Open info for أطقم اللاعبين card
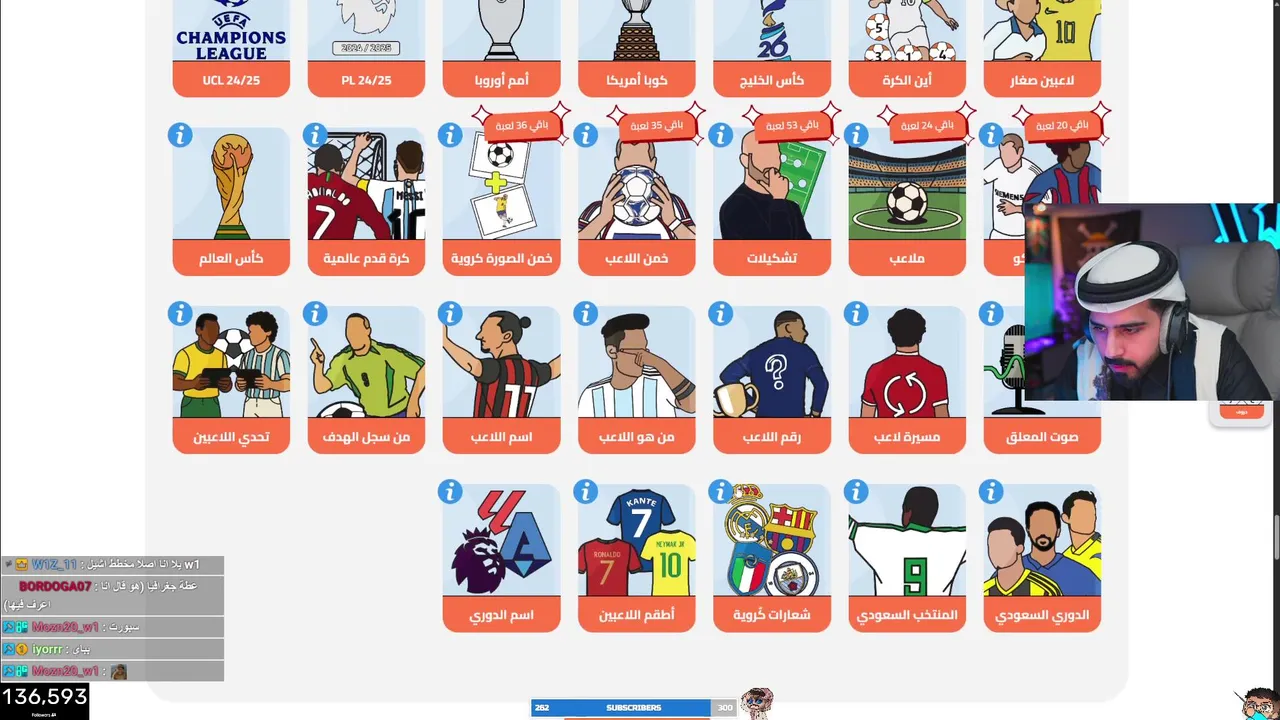1280x720 pixels. click(585, 492)
